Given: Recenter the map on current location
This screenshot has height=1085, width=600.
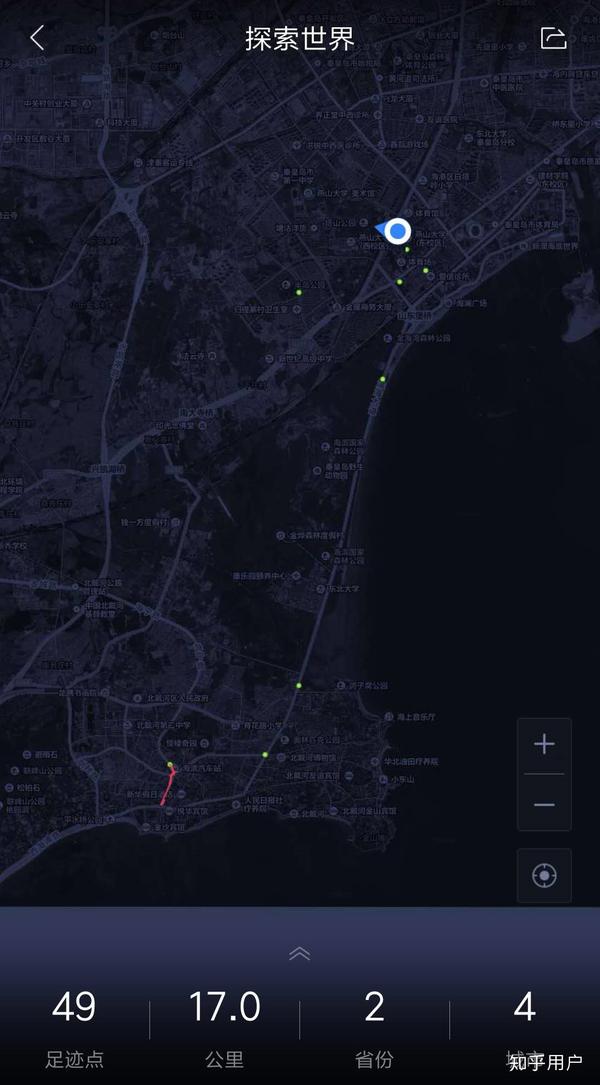Looking at the screenshot, I should click(544, 876).
